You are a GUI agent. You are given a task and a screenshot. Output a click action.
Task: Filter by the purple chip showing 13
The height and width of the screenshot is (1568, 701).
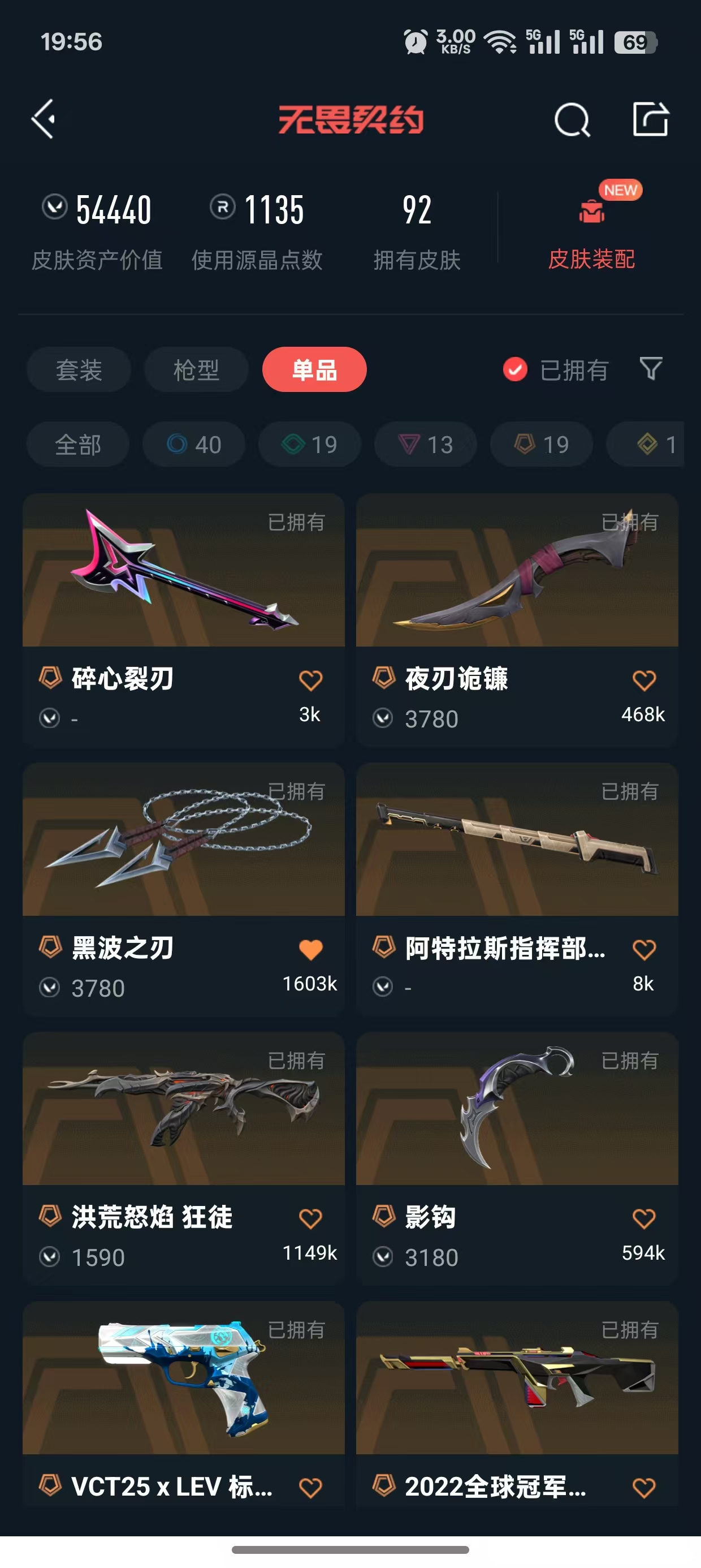click(425, 445)
